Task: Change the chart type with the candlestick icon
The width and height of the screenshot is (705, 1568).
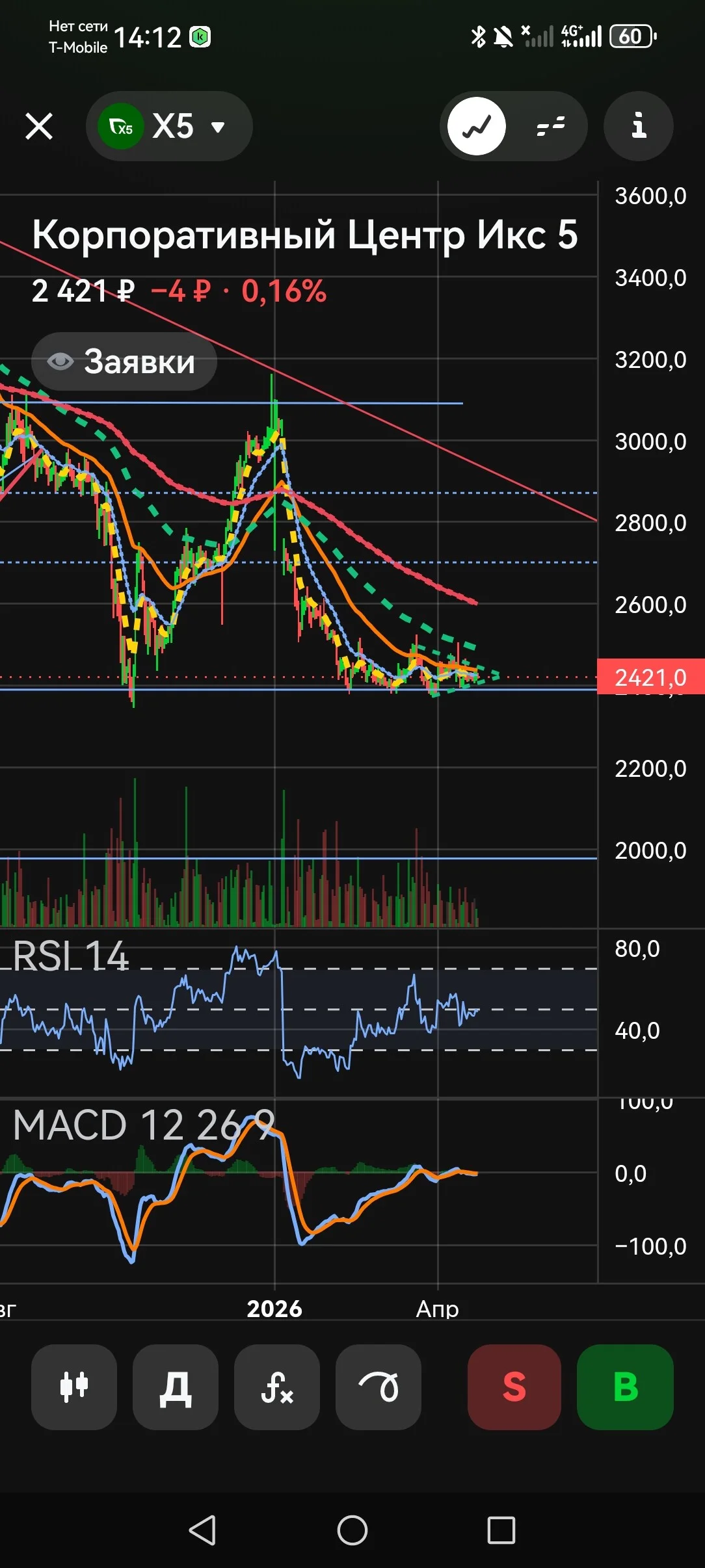Action: pyautogui.click(x=74, y=1387)
